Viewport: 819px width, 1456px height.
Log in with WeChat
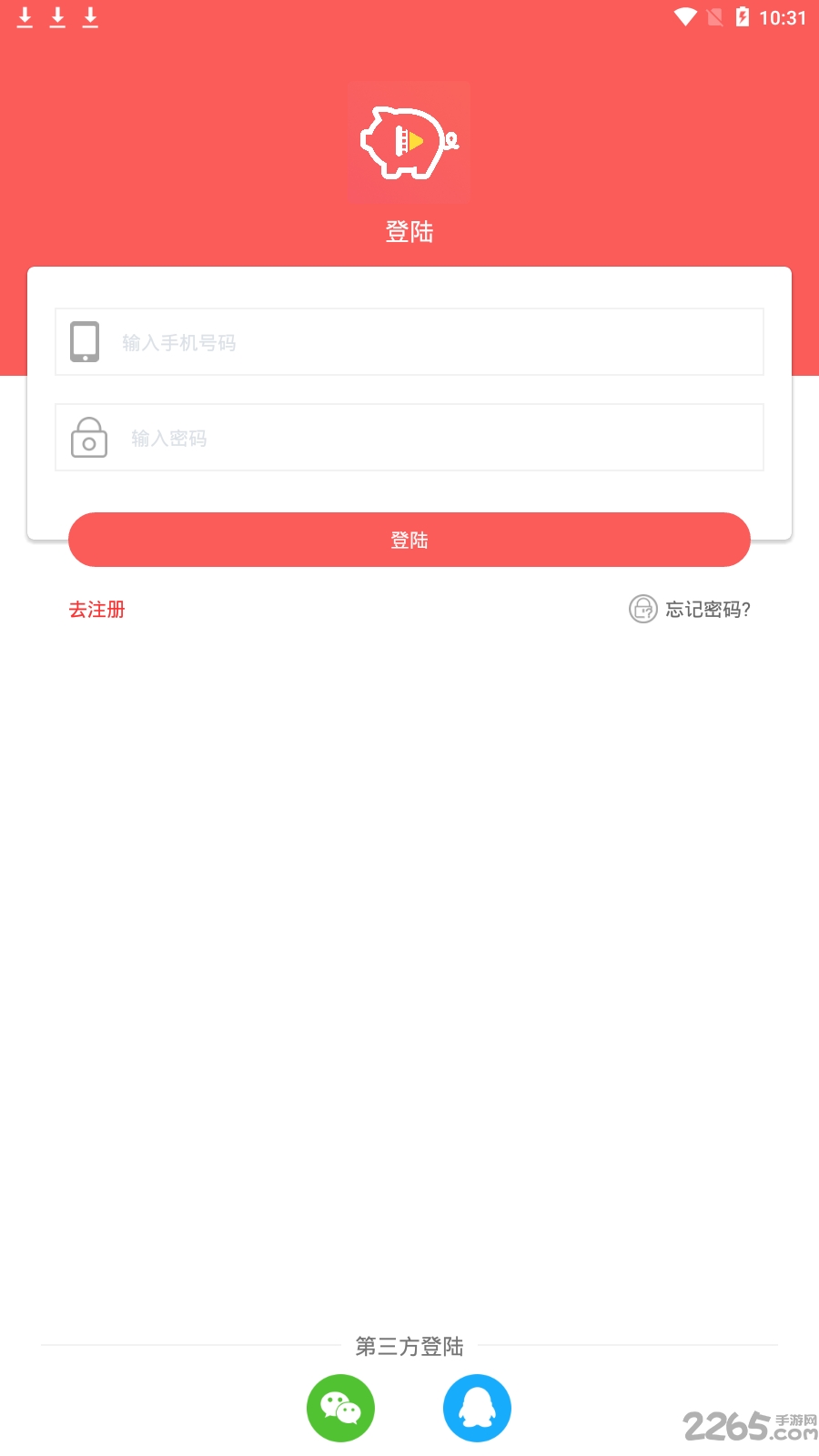(x=340, y=1408)
